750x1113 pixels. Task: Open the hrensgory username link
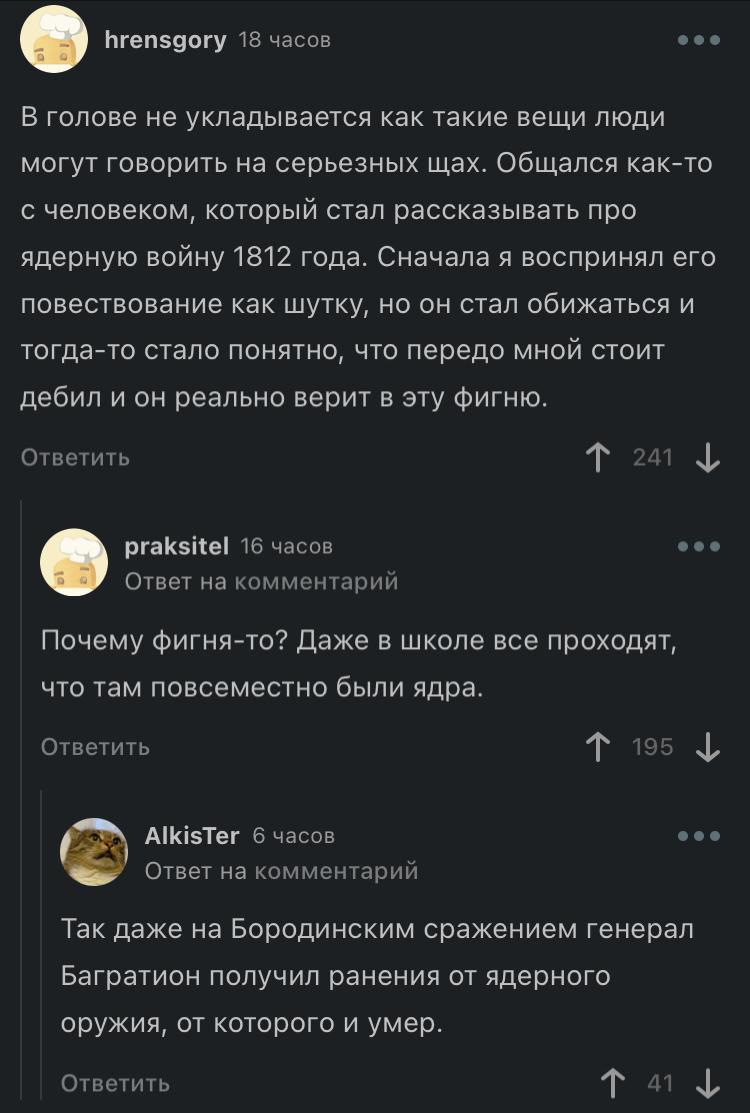[165, 40]
